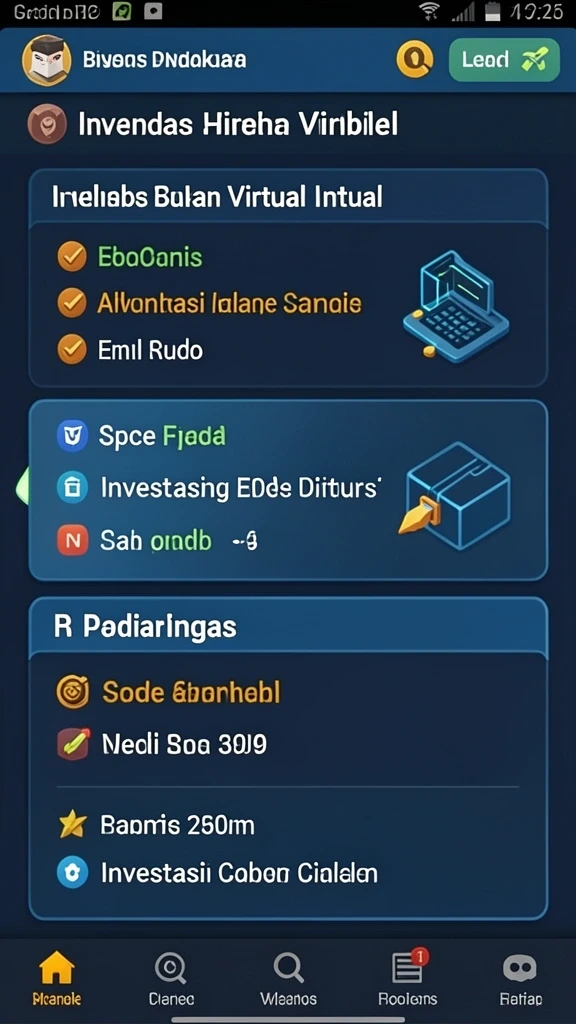Open the profile avatar in the header

point(46,60)
